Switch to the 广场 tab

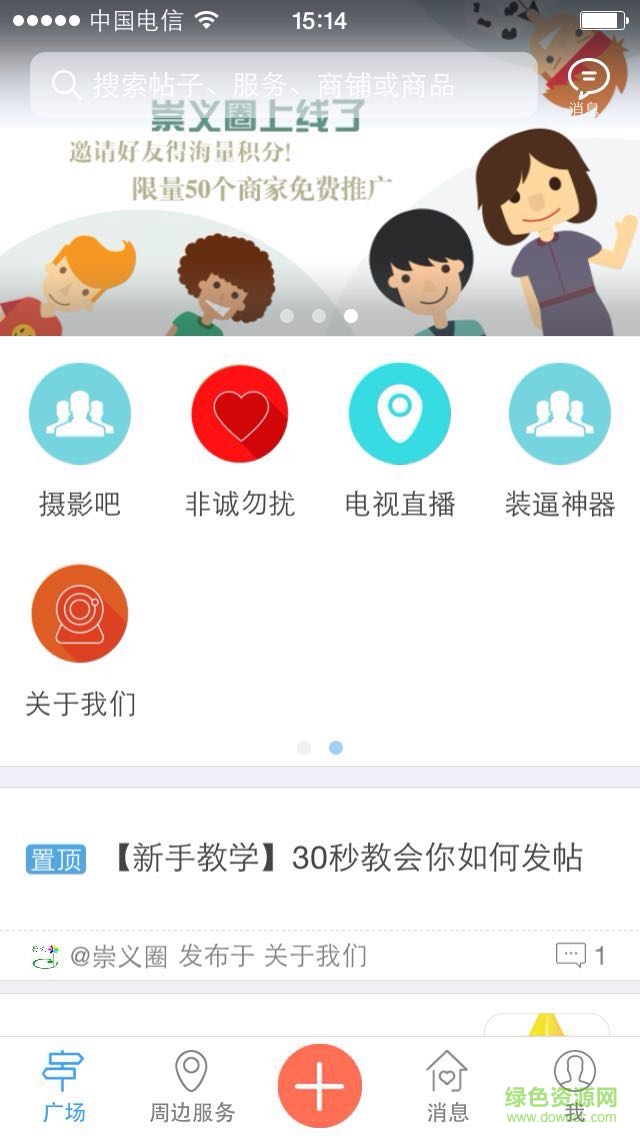click(x=64, y=1086)
